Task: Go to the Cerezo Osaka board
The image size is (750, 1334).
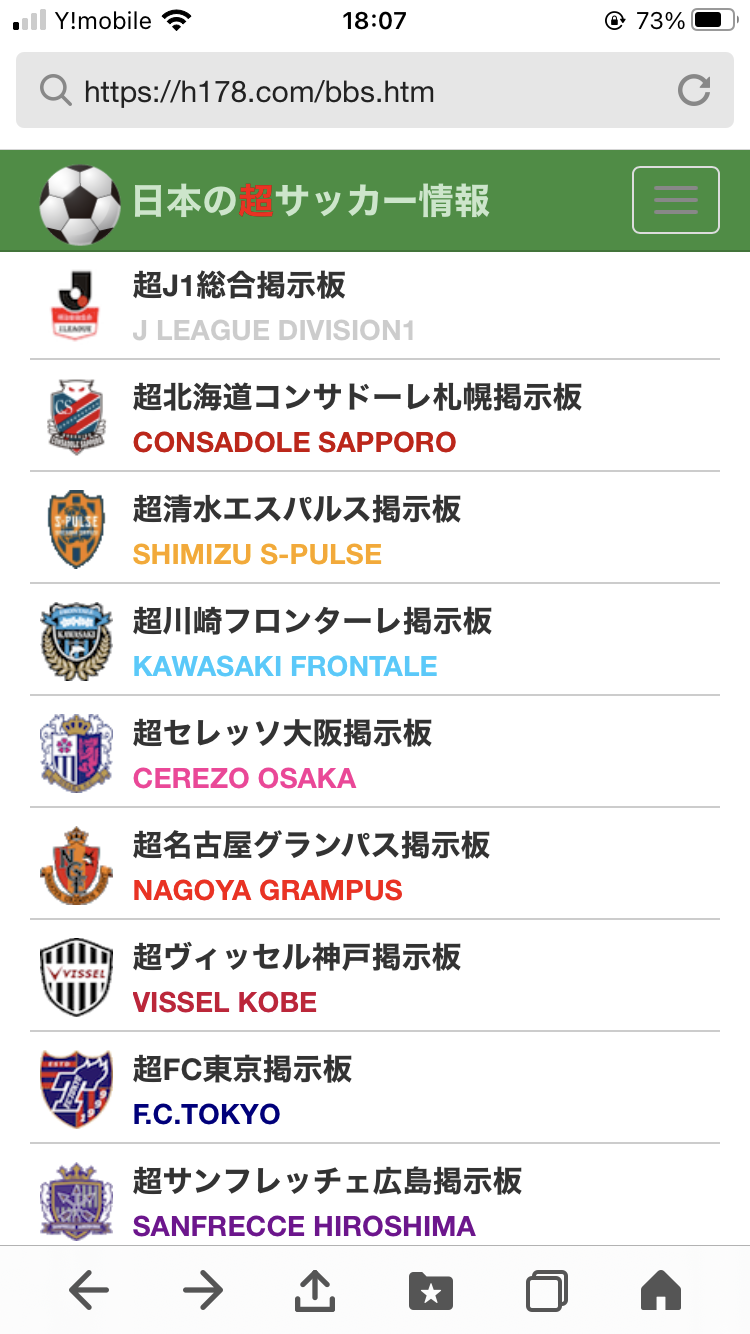Action: [x=282, y=734]
